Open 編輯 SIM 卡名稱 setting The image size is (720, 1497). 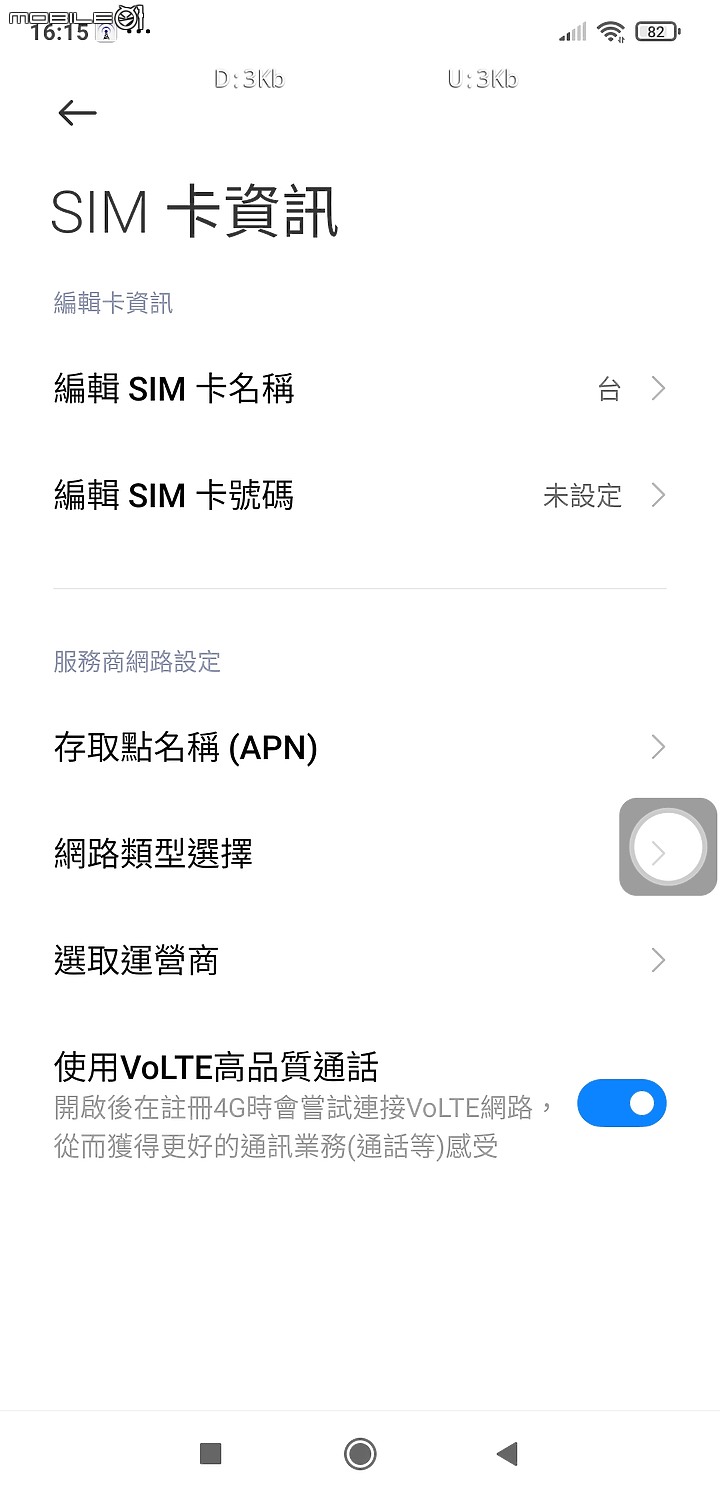pyautogui.click(x=360, y=389)
